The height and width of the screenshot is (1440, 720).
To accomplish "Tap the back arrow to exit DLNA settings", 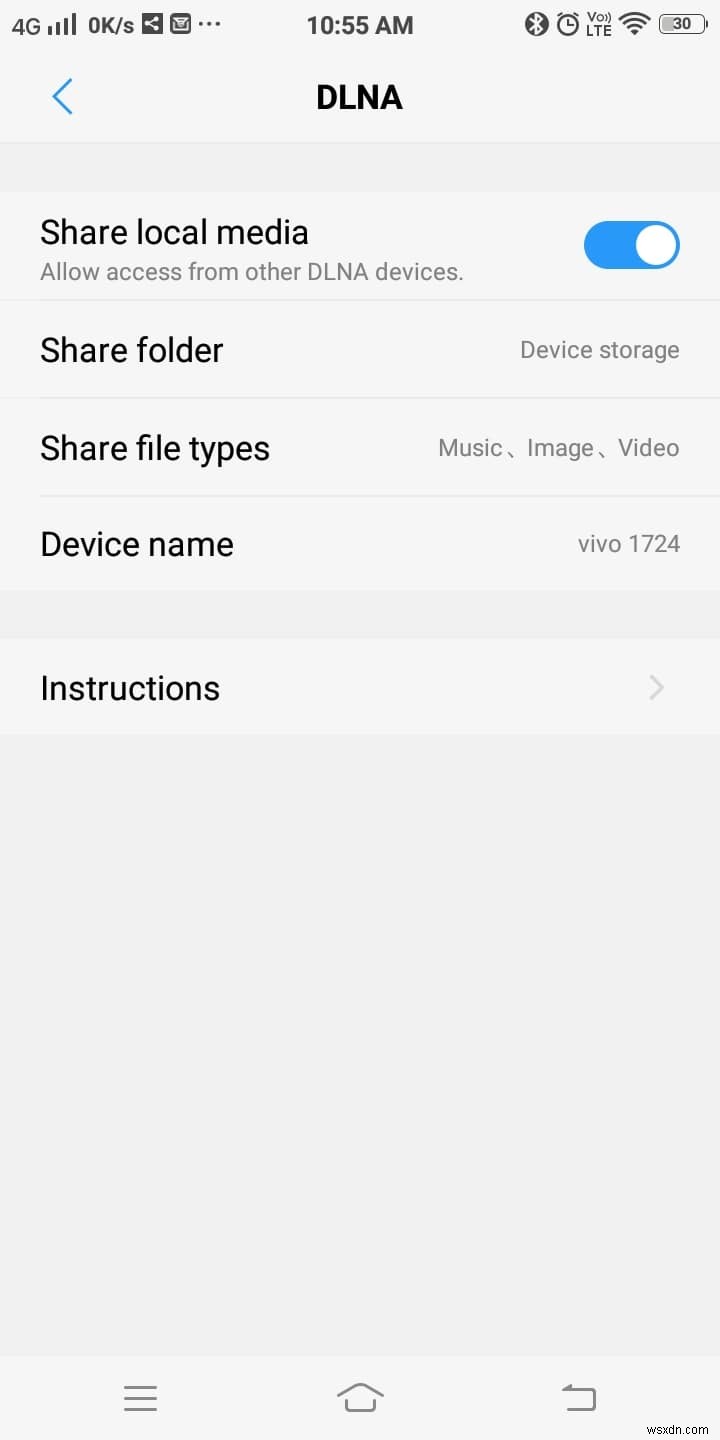I will click(x=62, y=96).
